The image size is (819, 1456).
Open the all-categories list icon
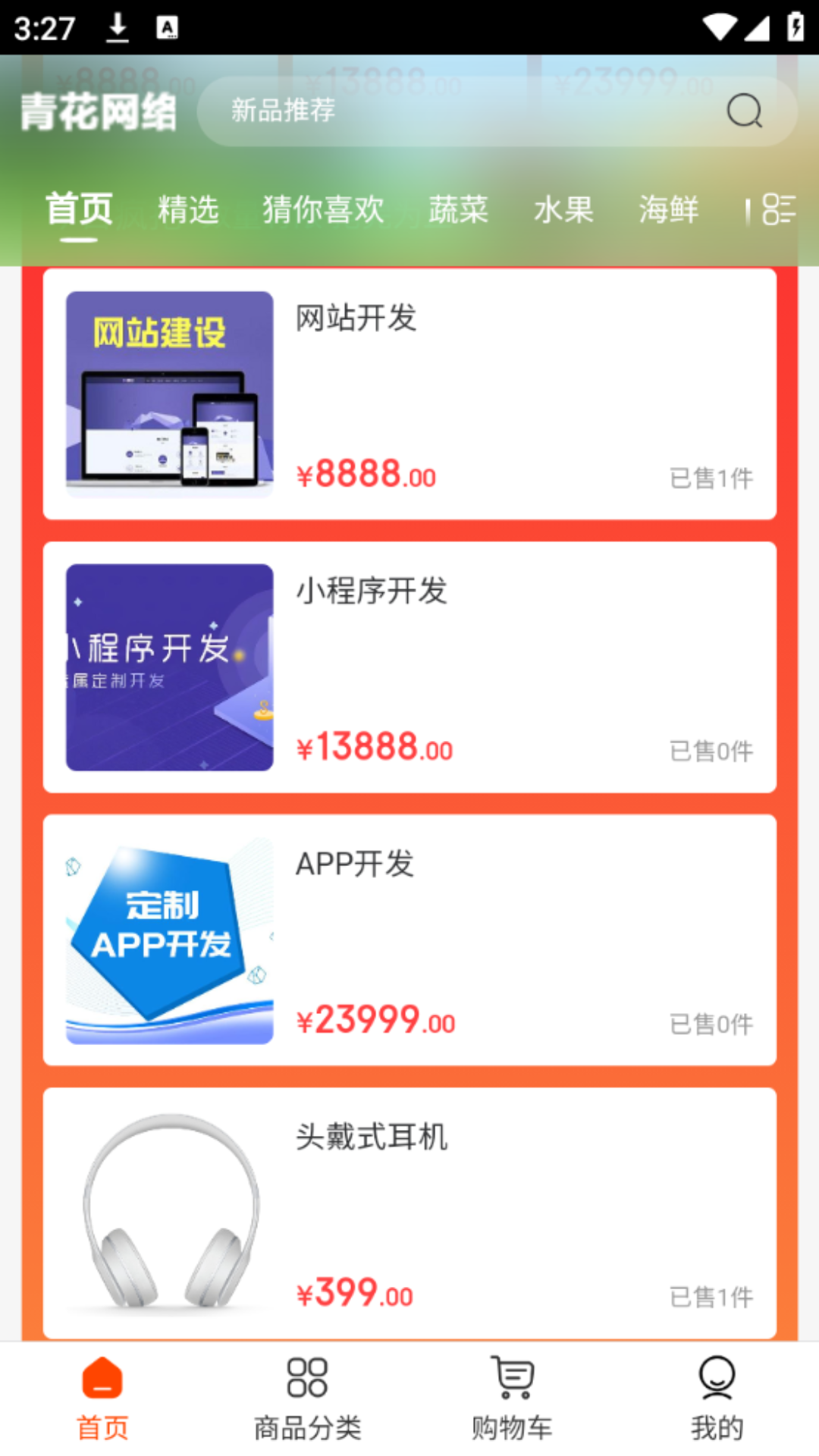tap(779, 209)
